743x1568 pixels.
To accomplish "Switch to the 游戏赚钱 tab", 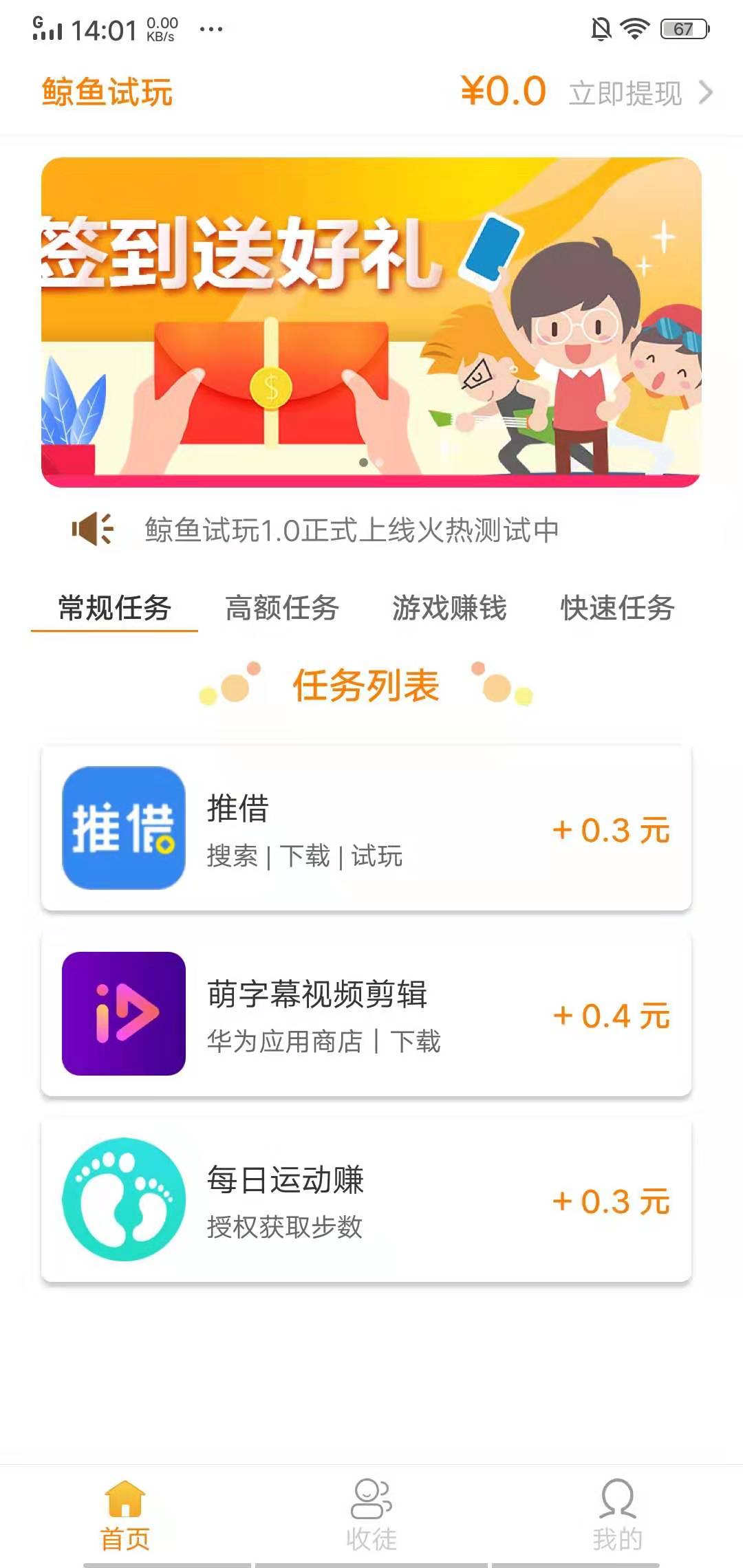I will coord(451,608).
